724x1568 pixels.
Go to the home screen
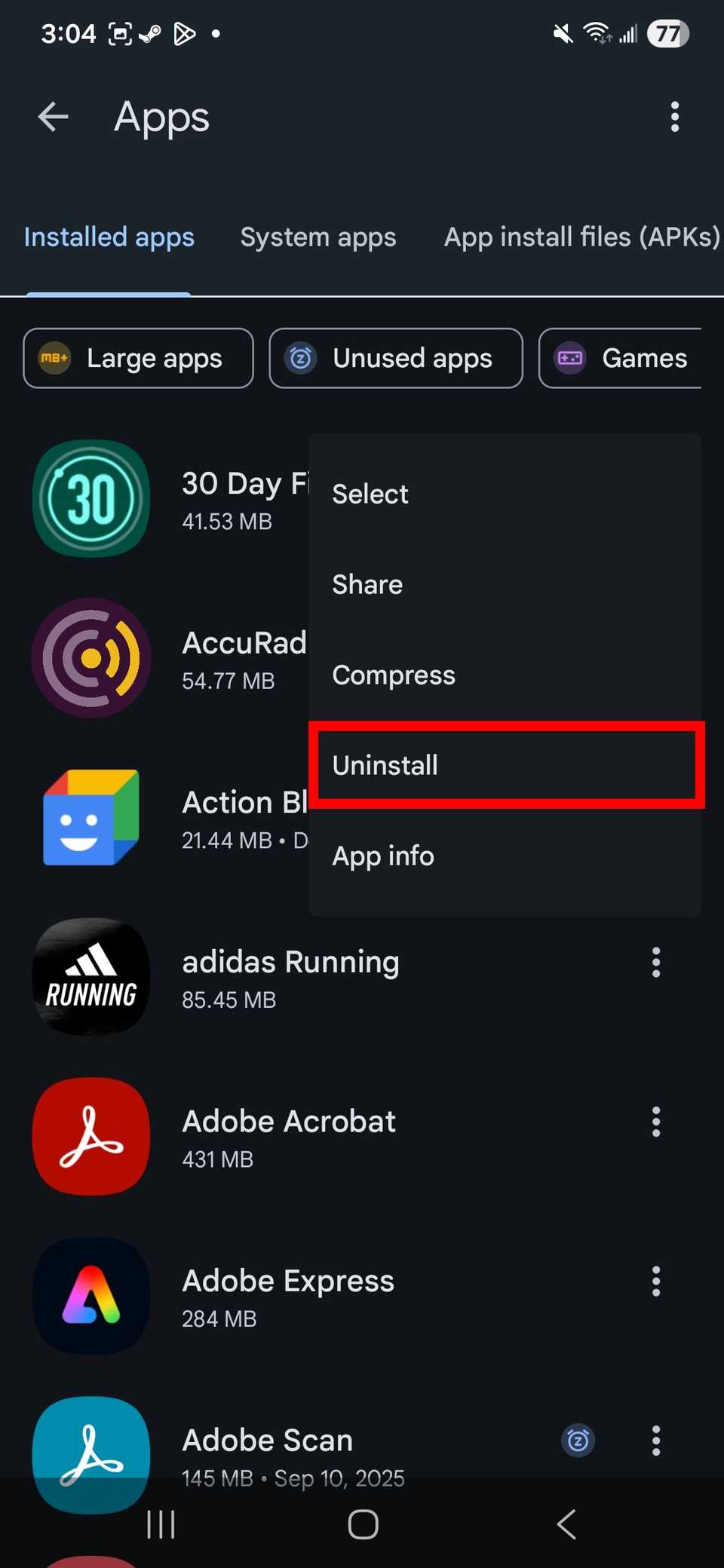pos(363,1524)
